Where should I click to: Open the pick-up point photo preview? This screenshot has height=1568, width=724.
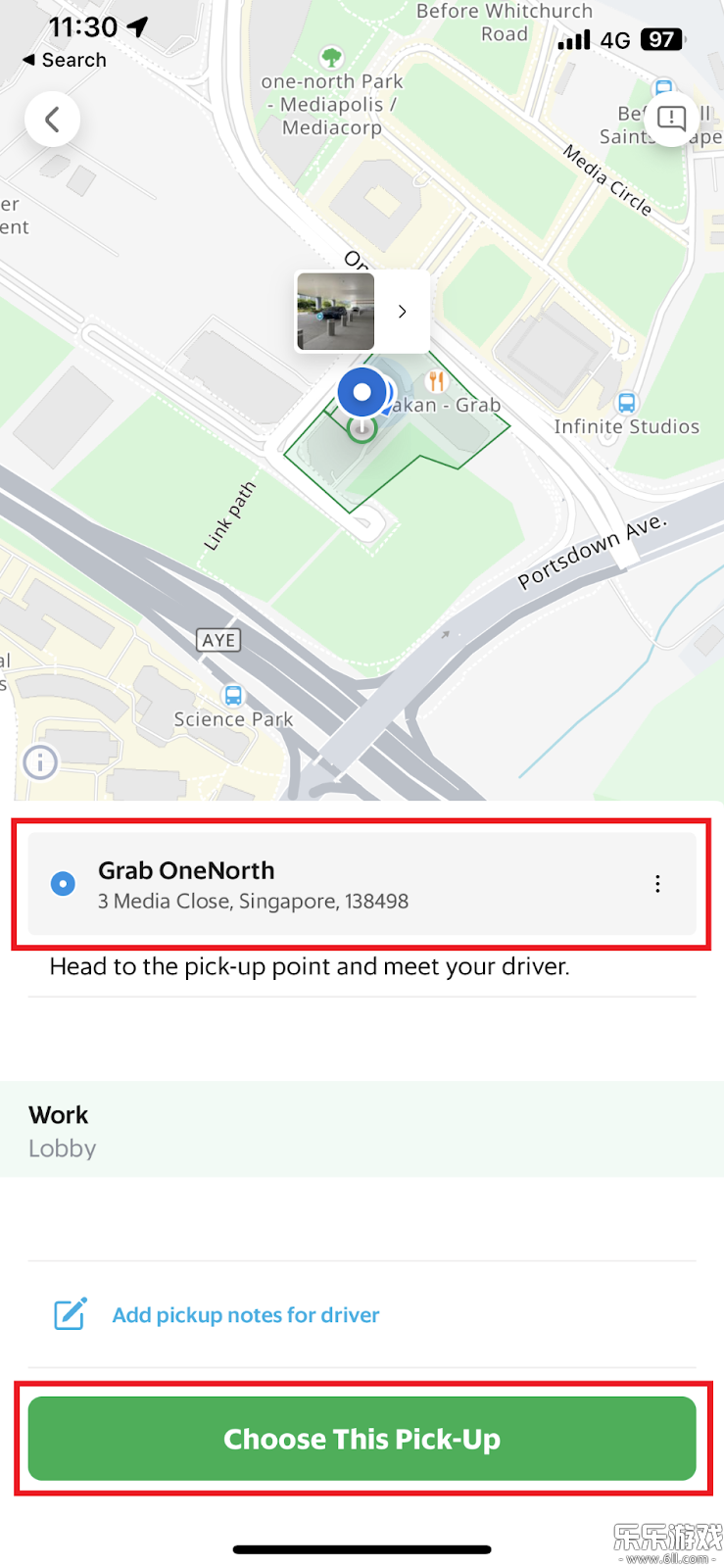point(362,312)
